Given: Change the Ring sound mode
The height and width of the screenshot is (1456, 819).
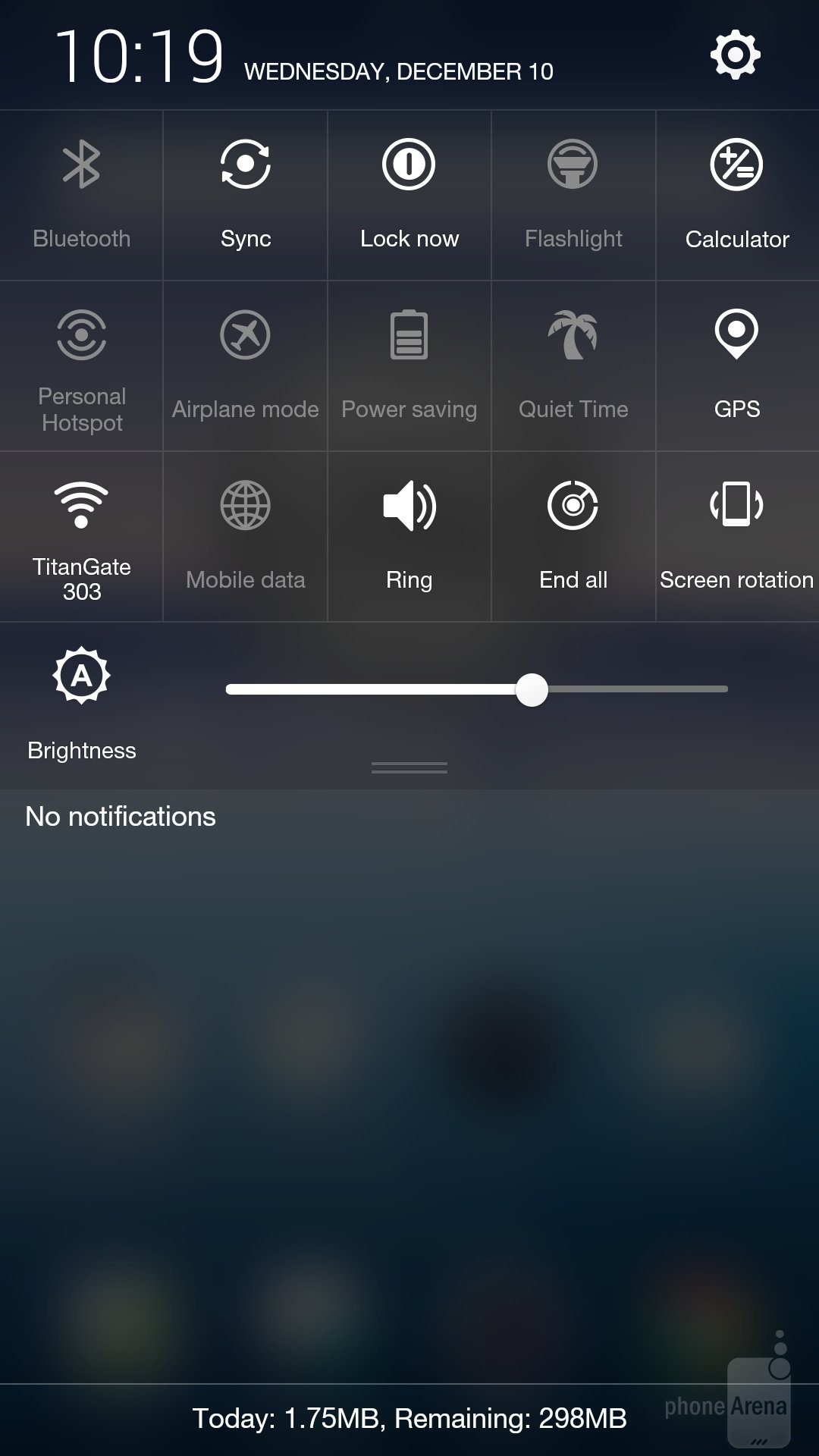Looking at the screenshot, I should click(409, 536).
